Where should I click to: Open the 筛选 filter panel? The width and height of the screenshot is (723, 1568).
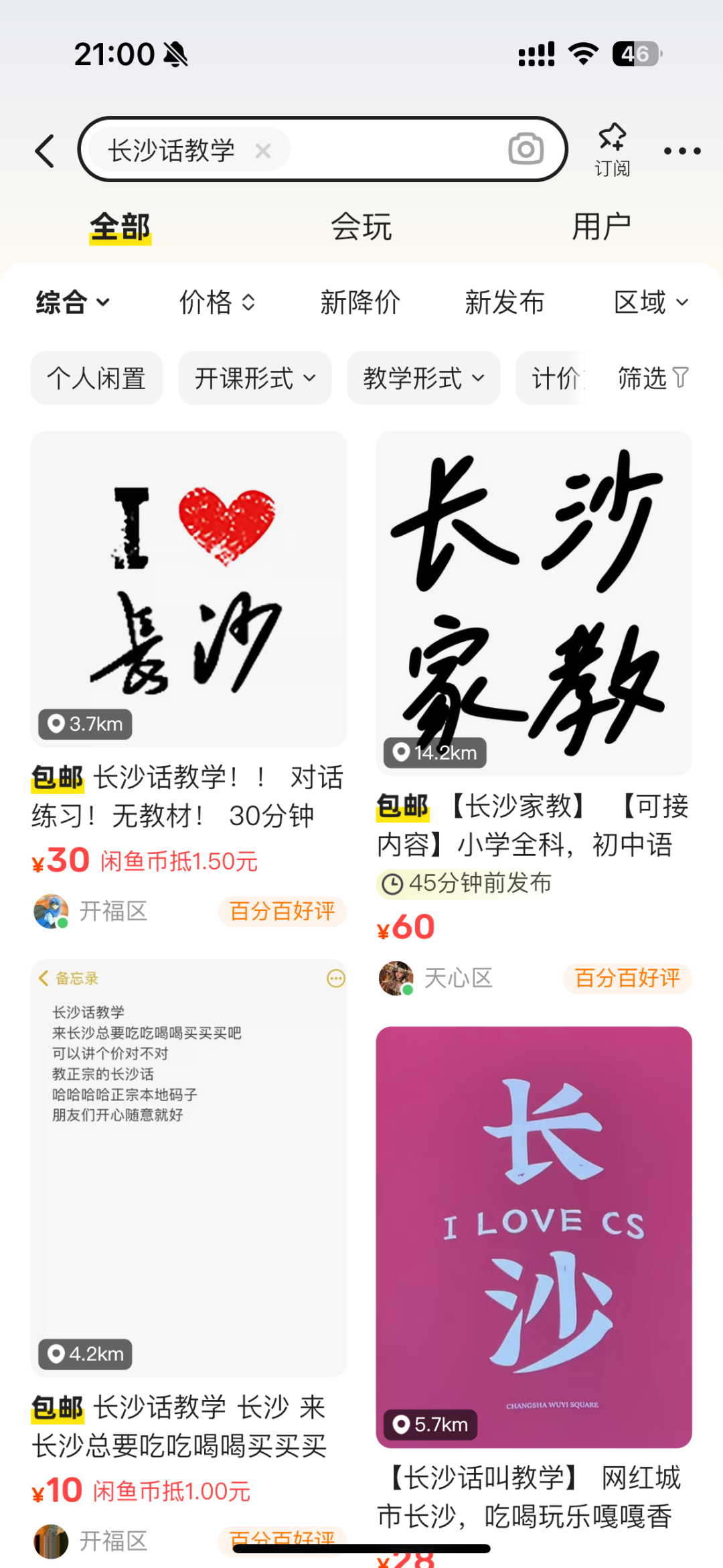click(x=652, y=378)
